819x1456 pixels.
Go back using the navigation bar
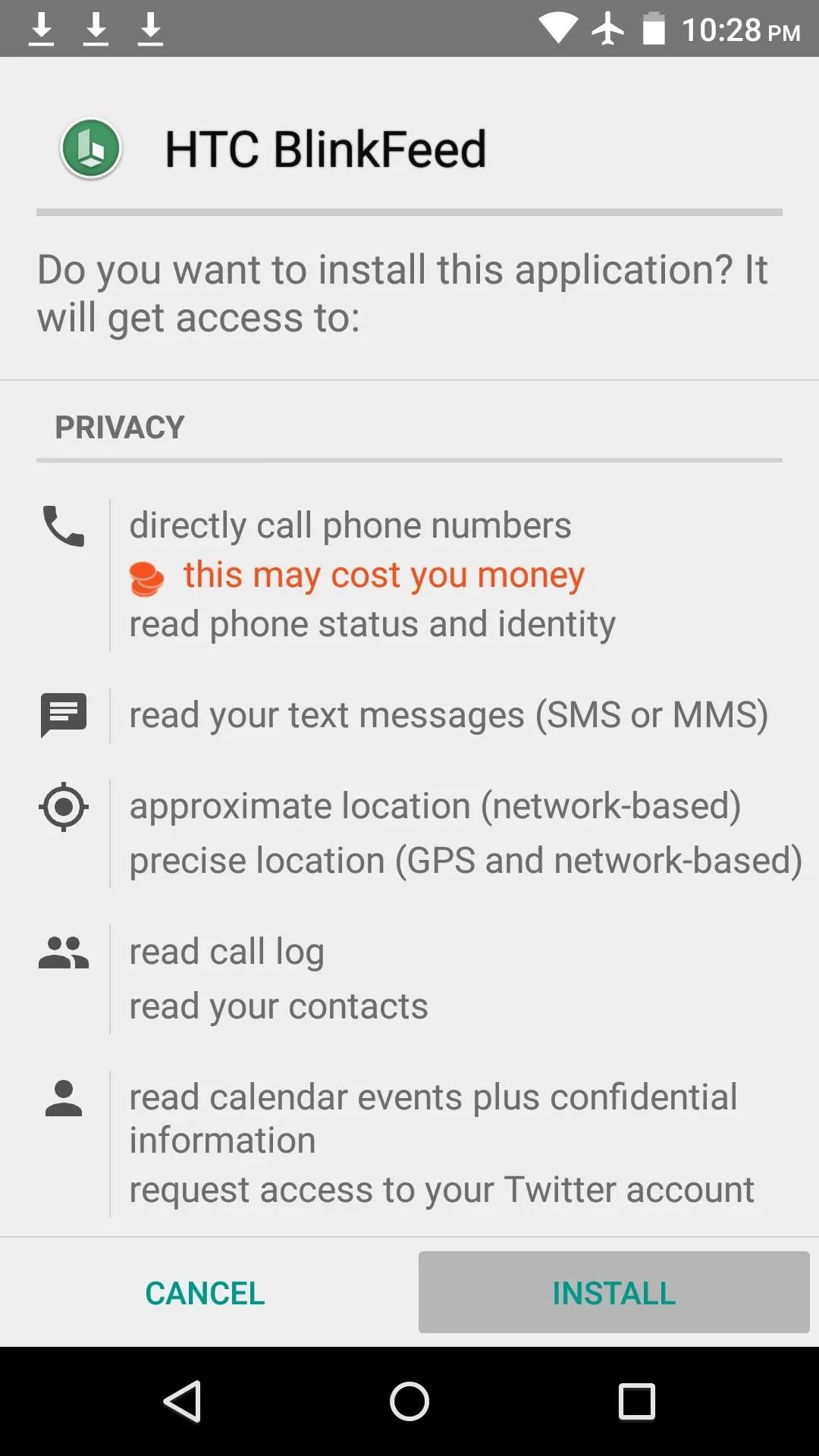(182, 1401)
